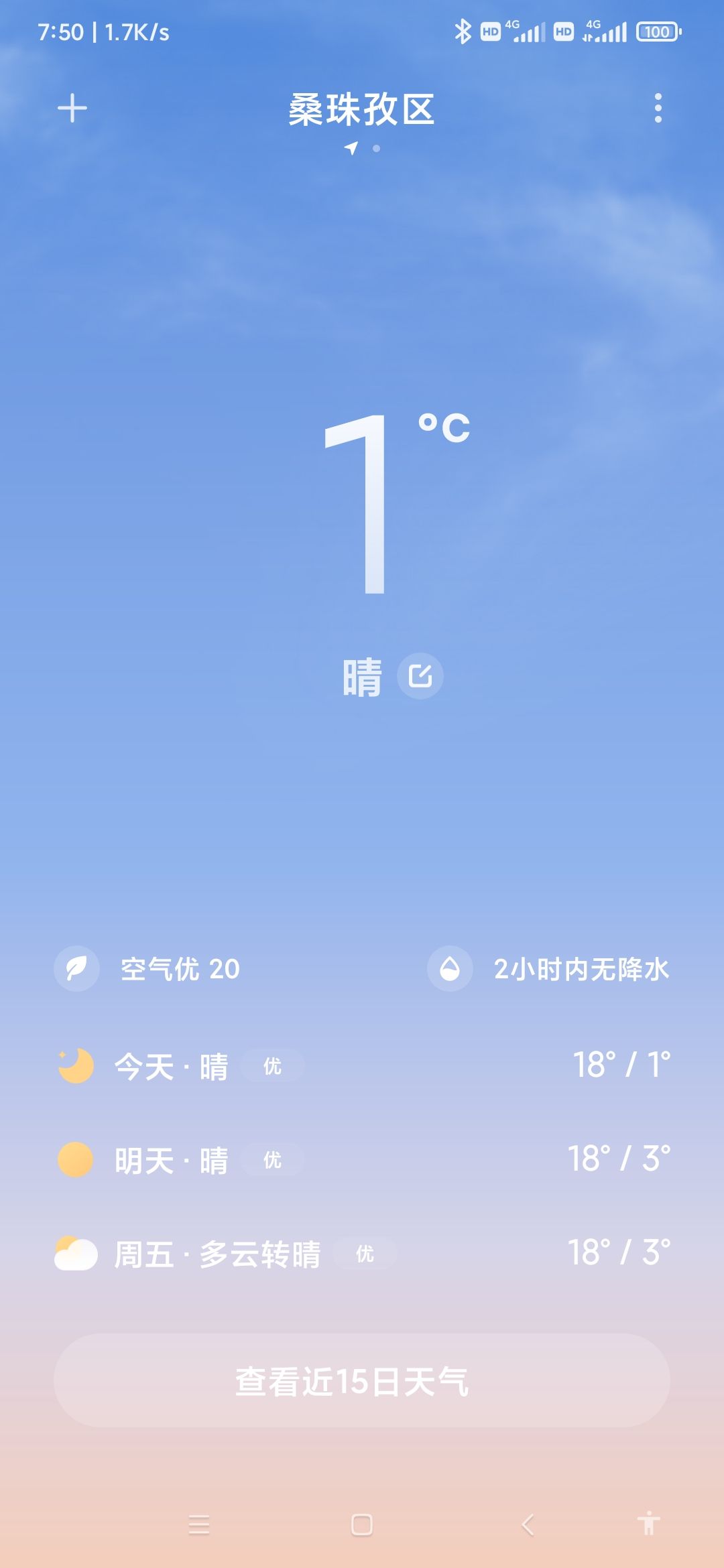This screenshot has width=724, height=1568.
Task: Open Friday's forecast 周五·多云转晴
Action: coord(362,1254)
